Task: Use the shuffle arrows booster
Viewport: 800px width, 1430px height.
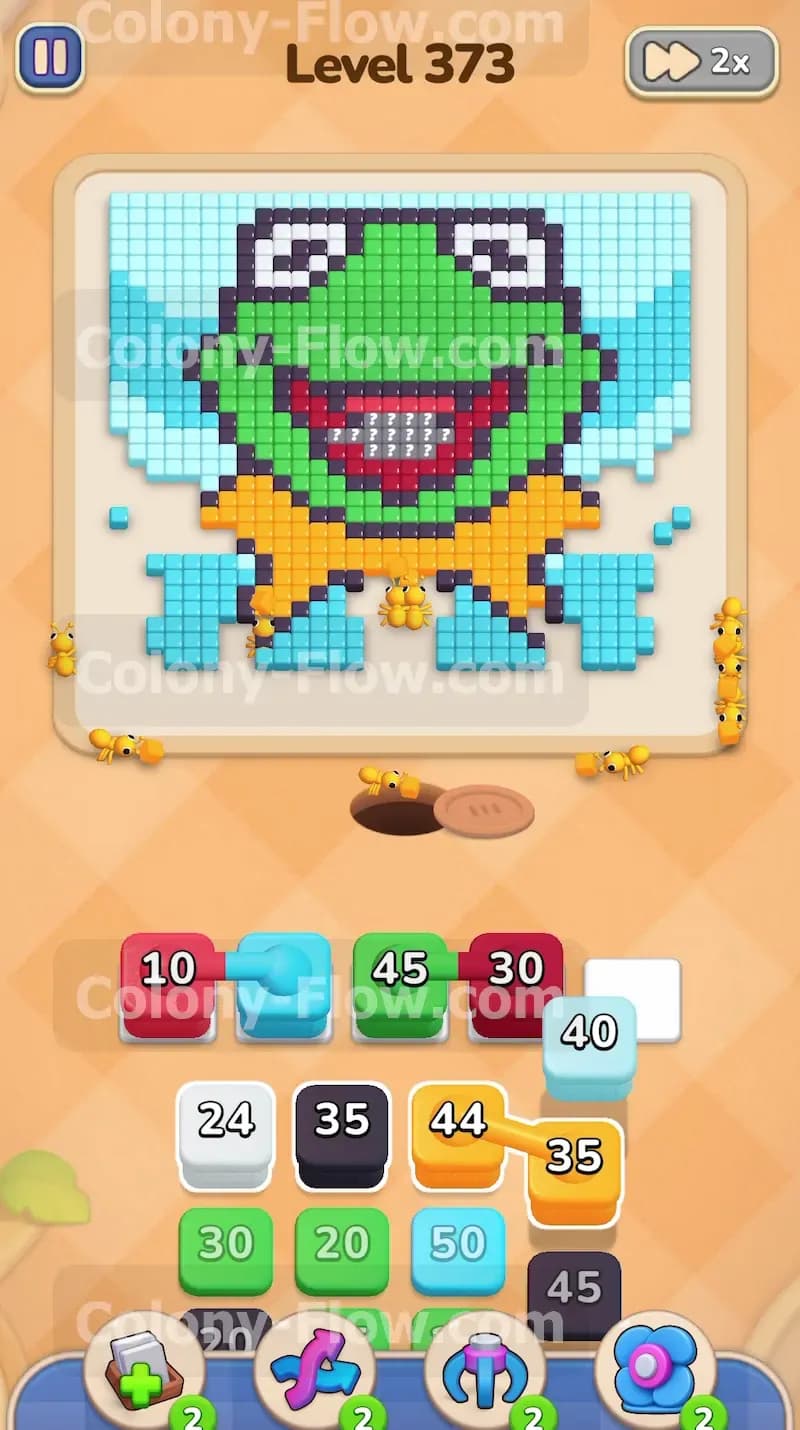Action: (315, 1370)
